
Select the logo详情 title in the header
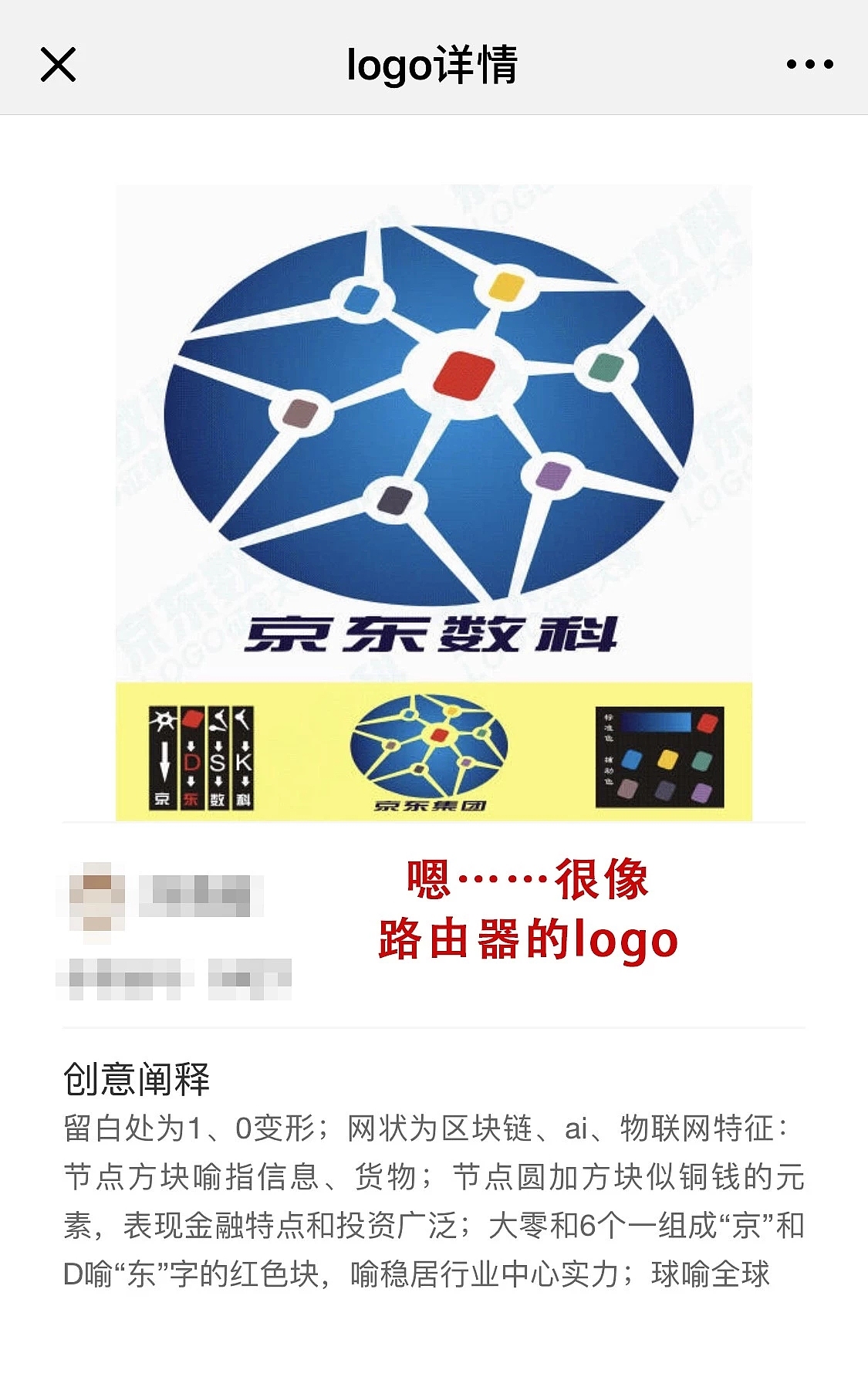pos(434,66)
